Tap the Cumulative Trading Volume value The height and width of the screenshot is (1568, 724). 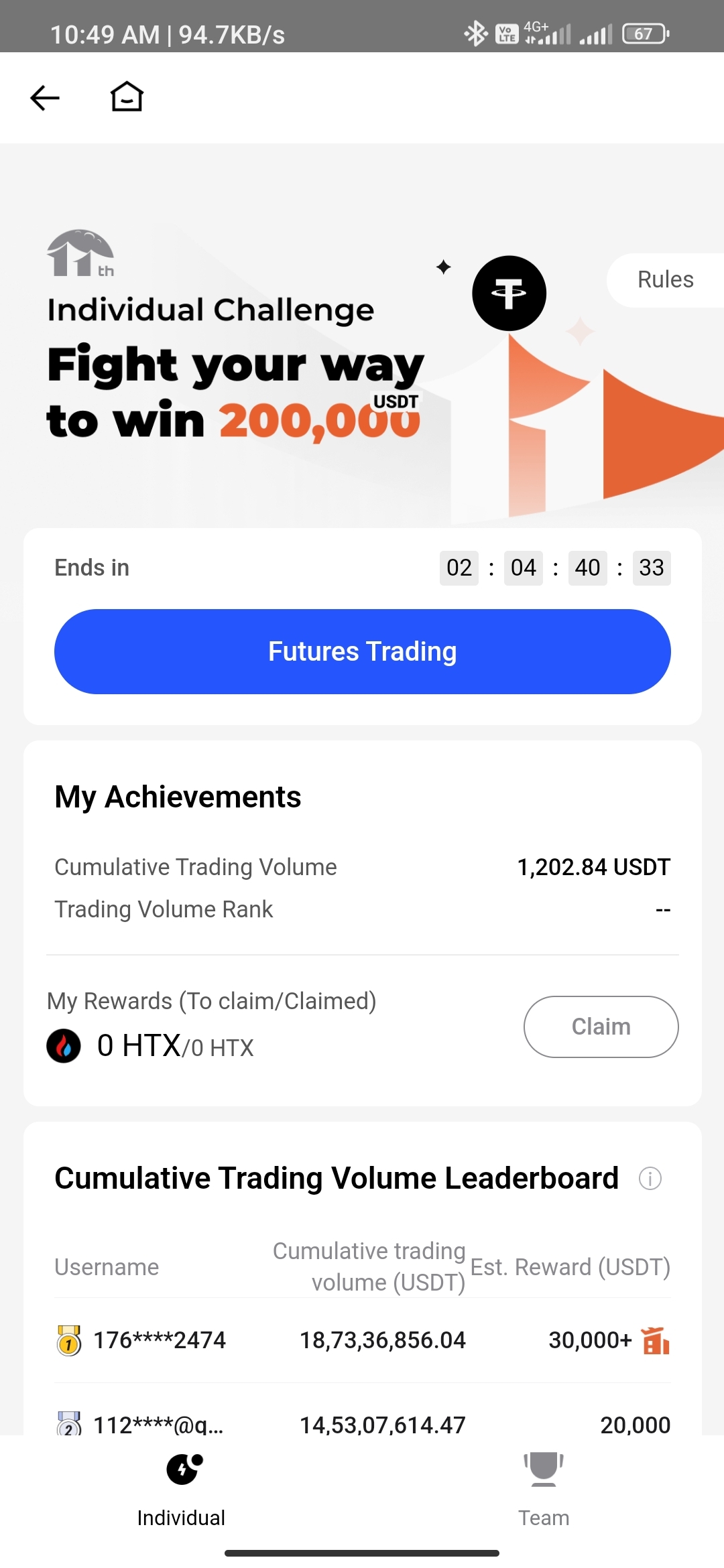[x=593, y=866]
